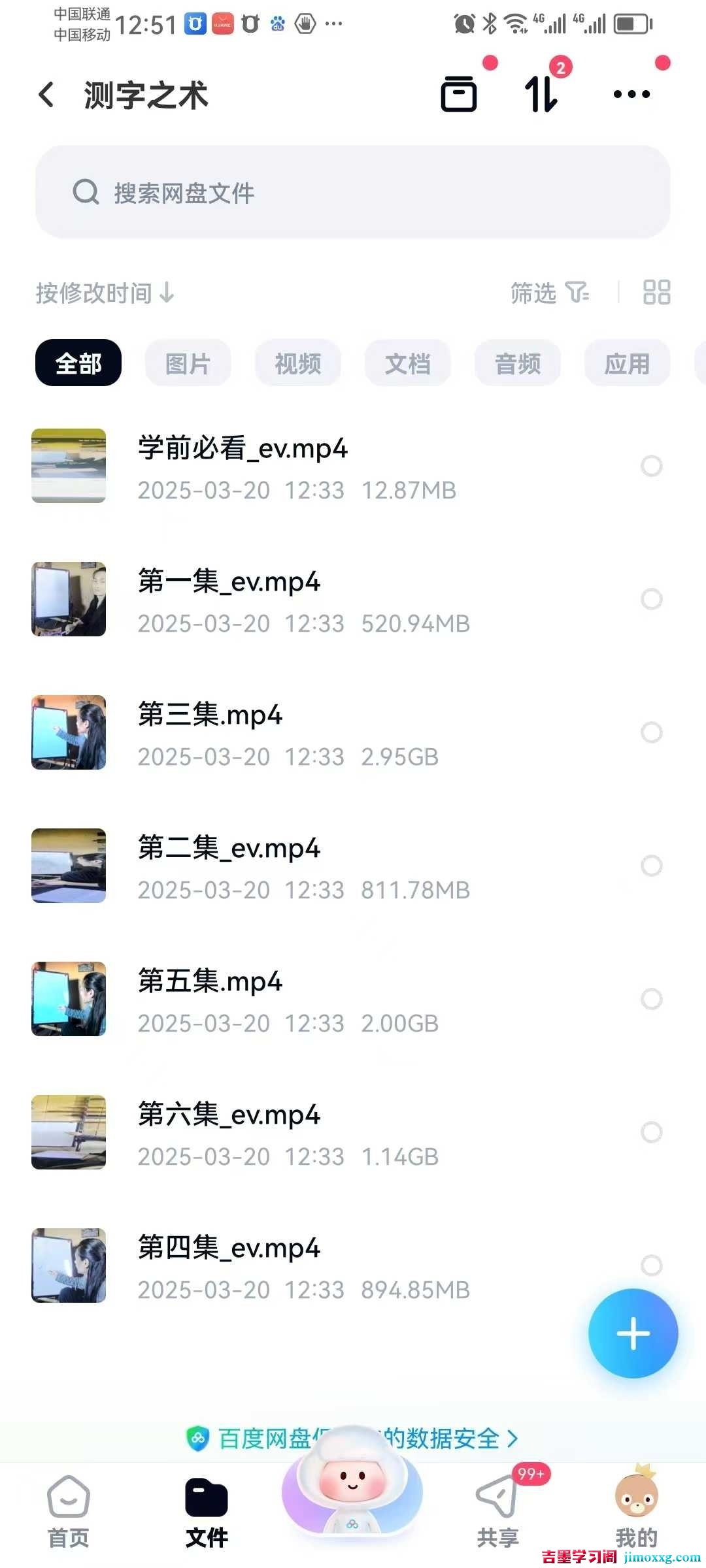
Task: Tap the 搜索网盘文件 search field
Action: (x=353, y=193)
